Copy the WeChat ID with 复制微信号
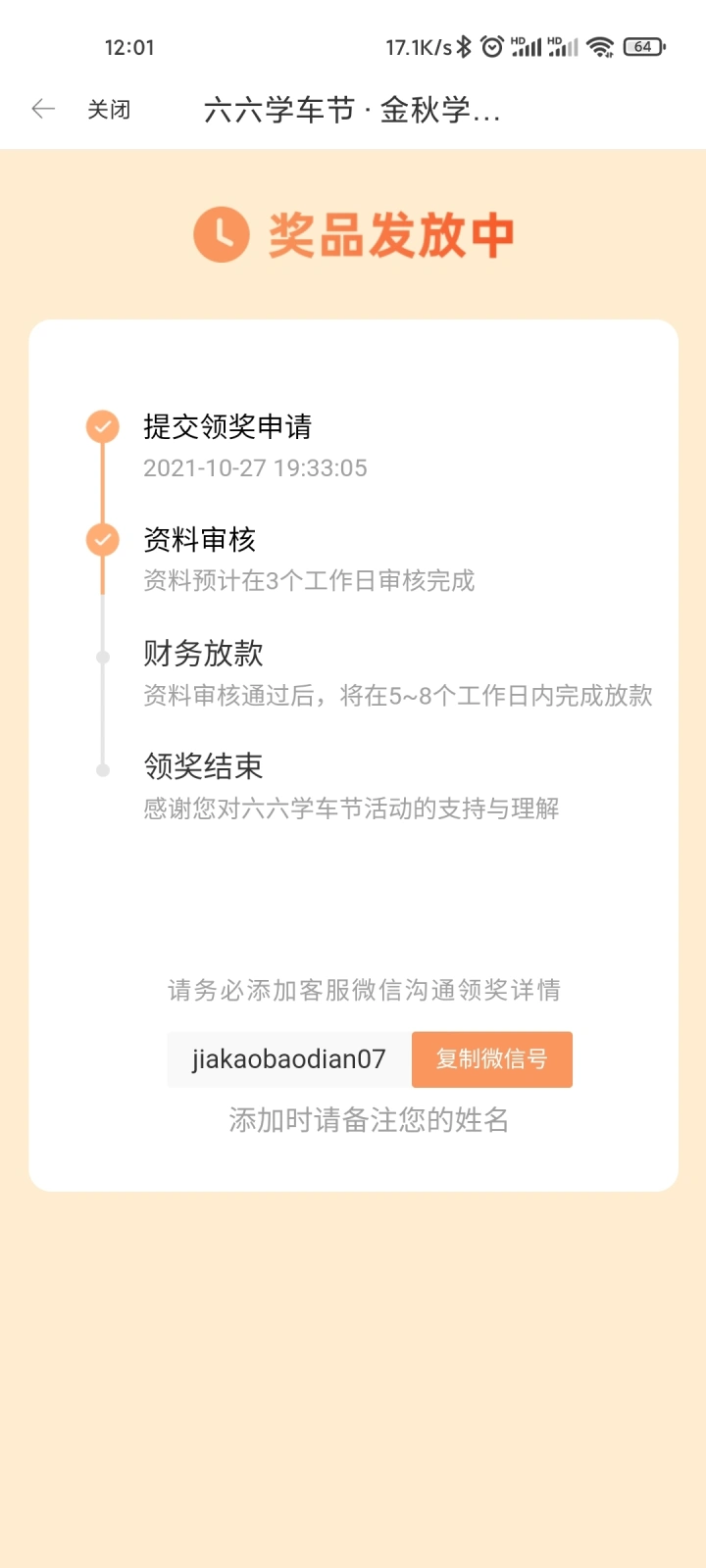706x1568 pixels. 491,1059
